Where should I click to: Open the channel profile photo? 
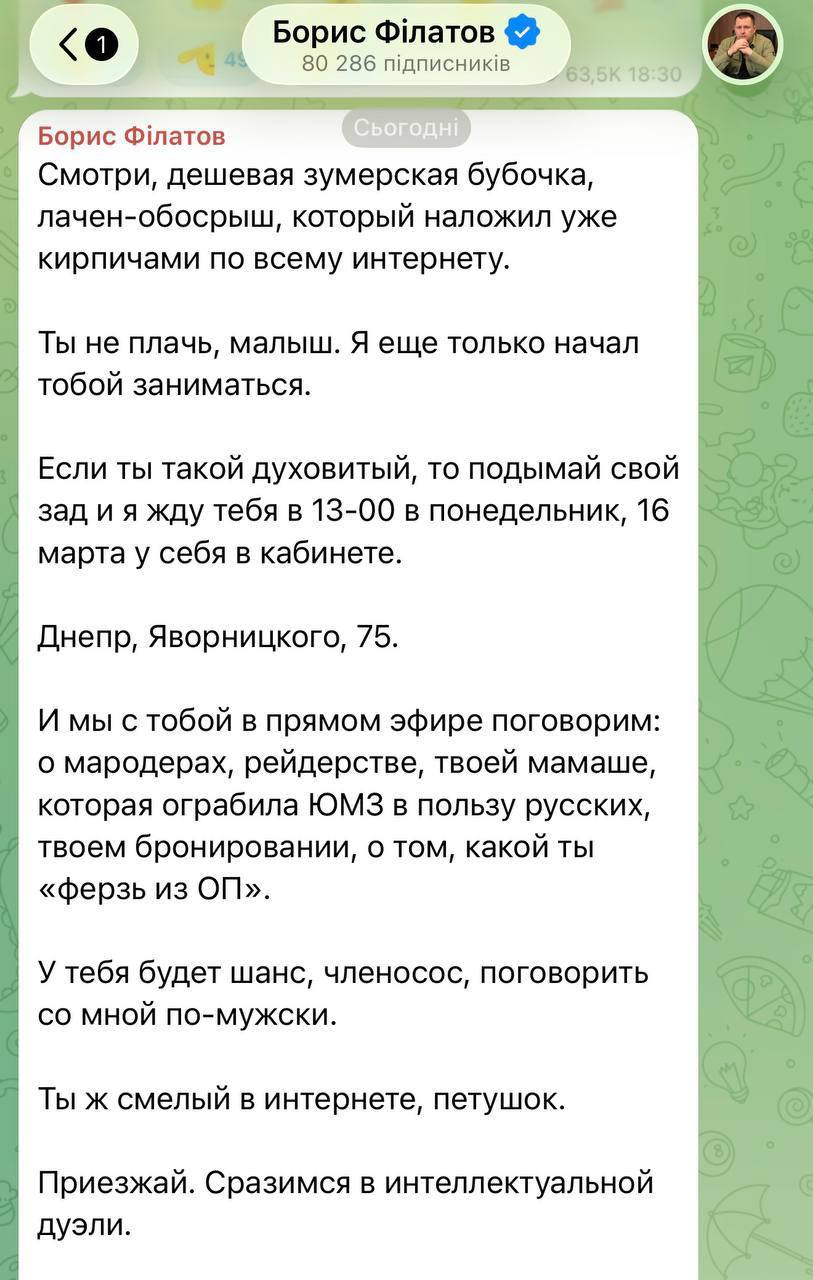(x=742, y=45)
